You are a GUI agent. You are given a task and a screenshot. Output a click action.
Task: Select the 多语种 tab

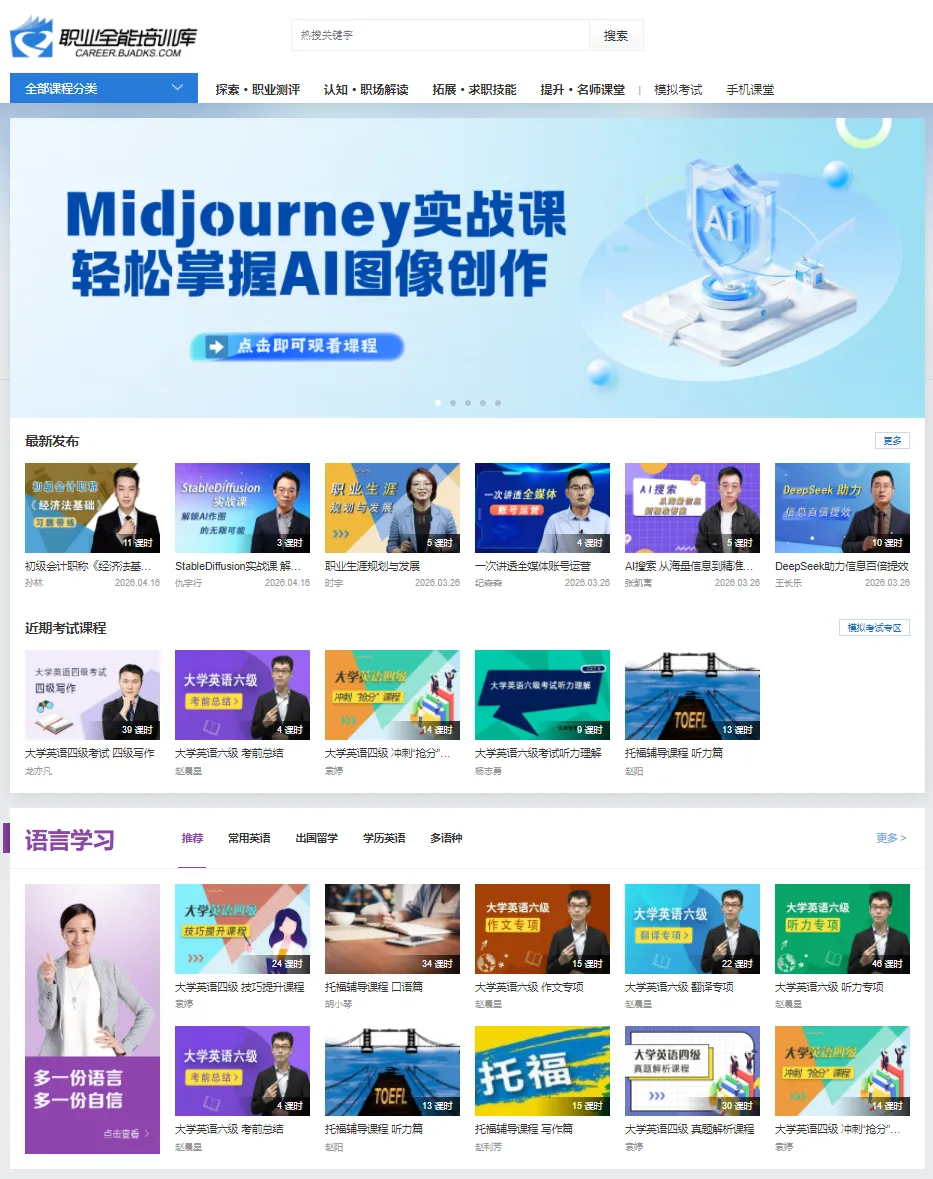(446, 838)
